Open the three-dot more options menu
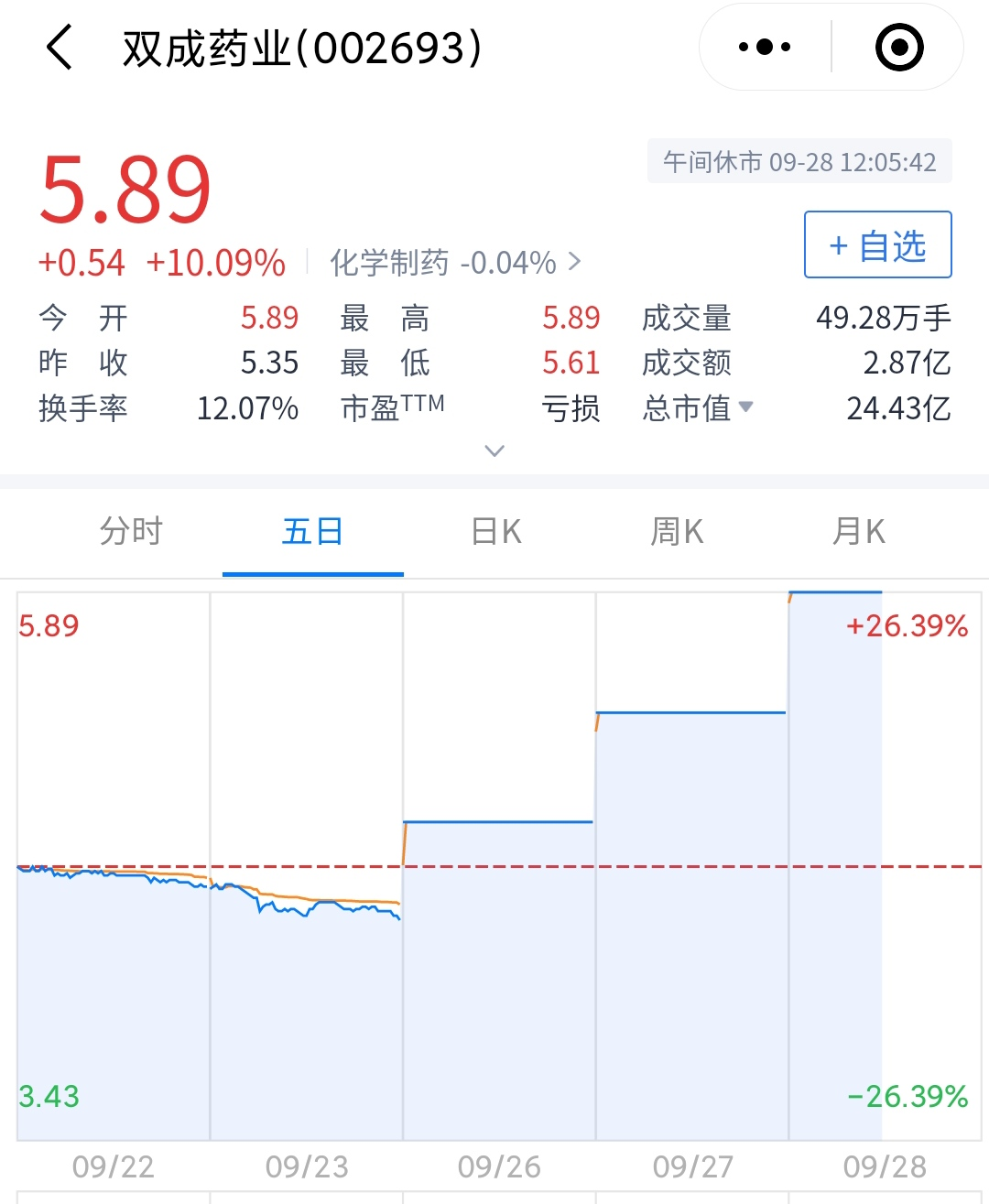Viewport: 989px width, 1204px height. [765, 47]
